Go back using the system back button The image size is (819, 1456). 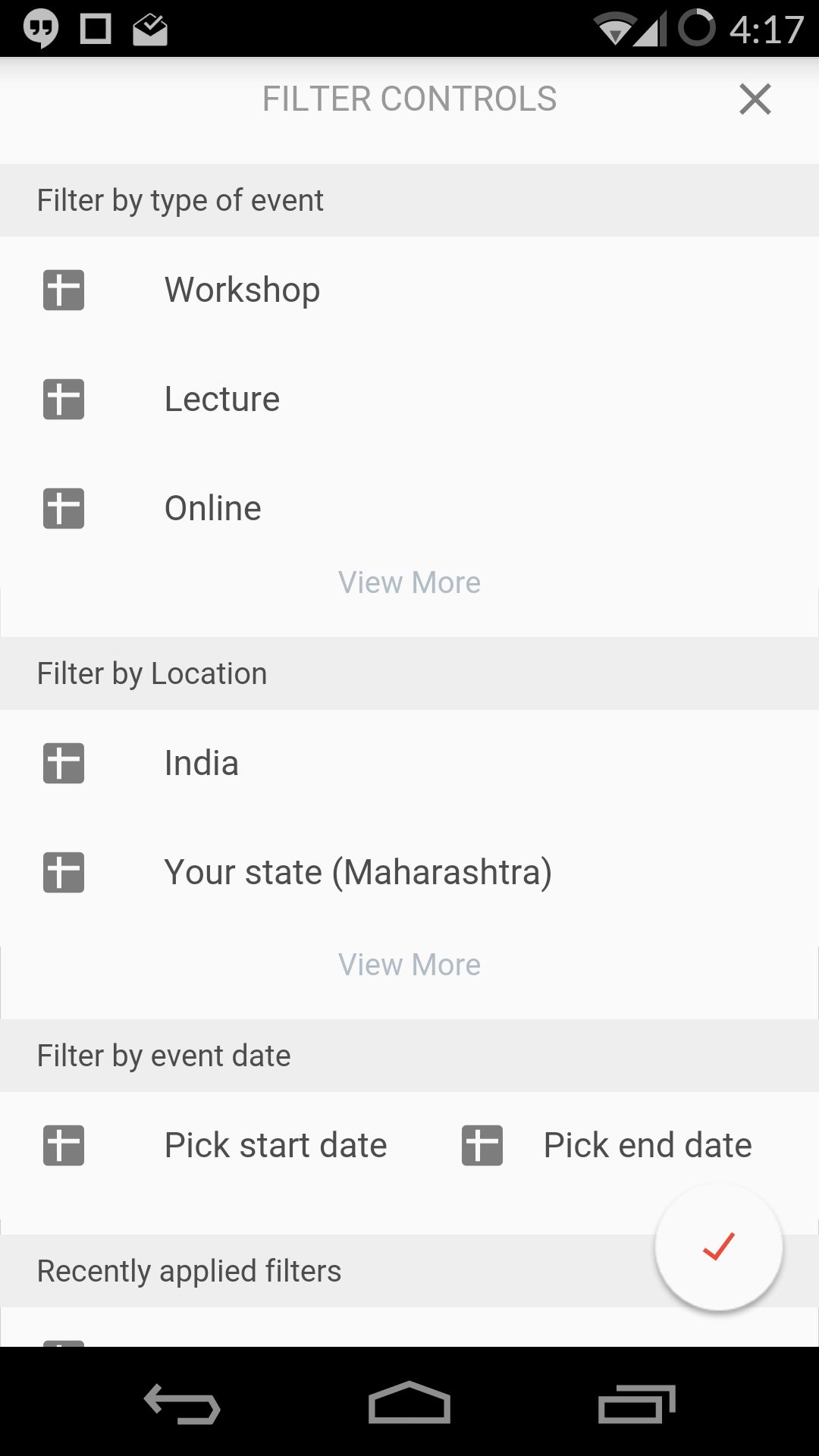182,1404
